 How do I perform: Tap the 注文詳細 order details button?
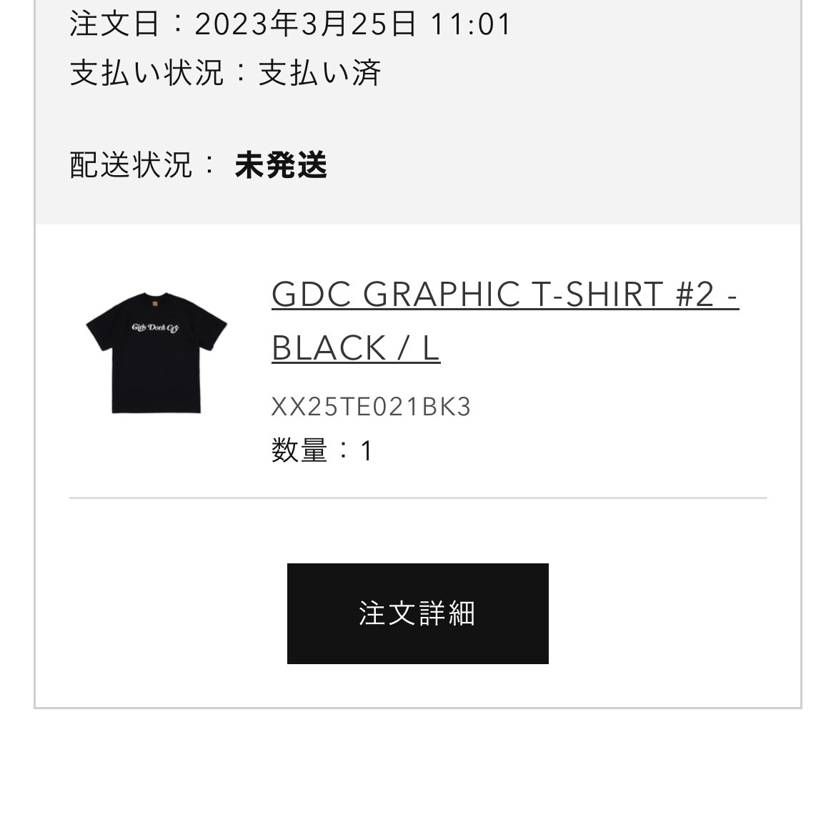[417, 613]
